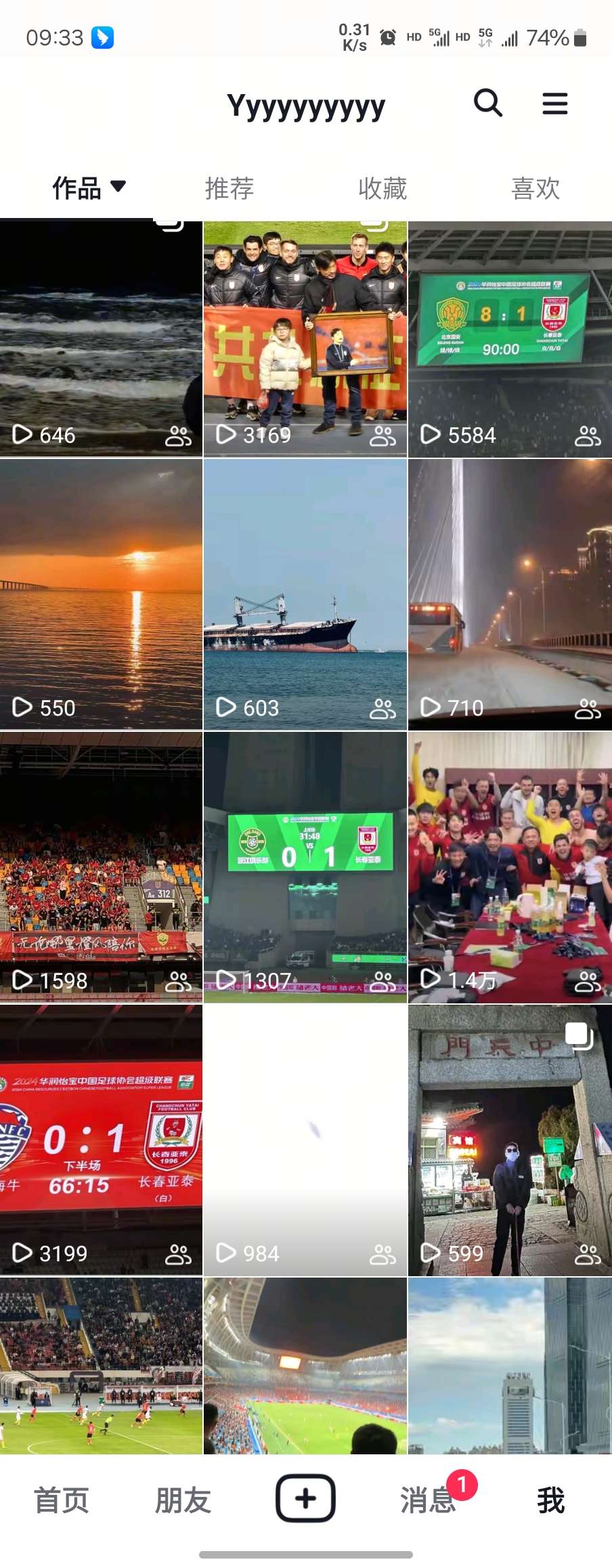Image resolution: width=612 pixels, height=1568 pixels.
Task: Open the 8:1 scoreboard video with 5584 plays
Action: click(x=510, y=339)
